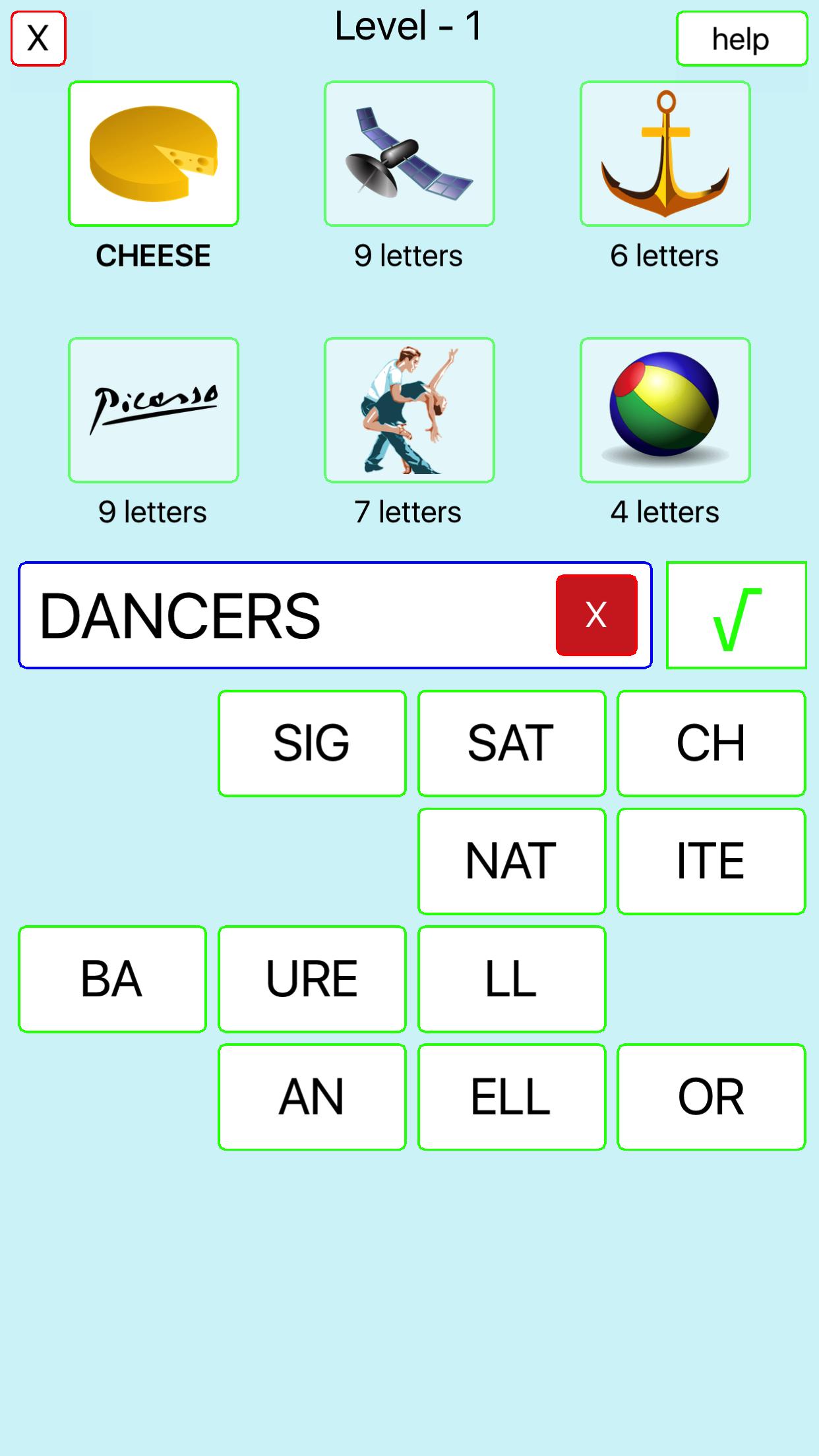Add the AN letter tile
The width and height of the screenshot is (819, 1456).
click(x=312, y=1097)
